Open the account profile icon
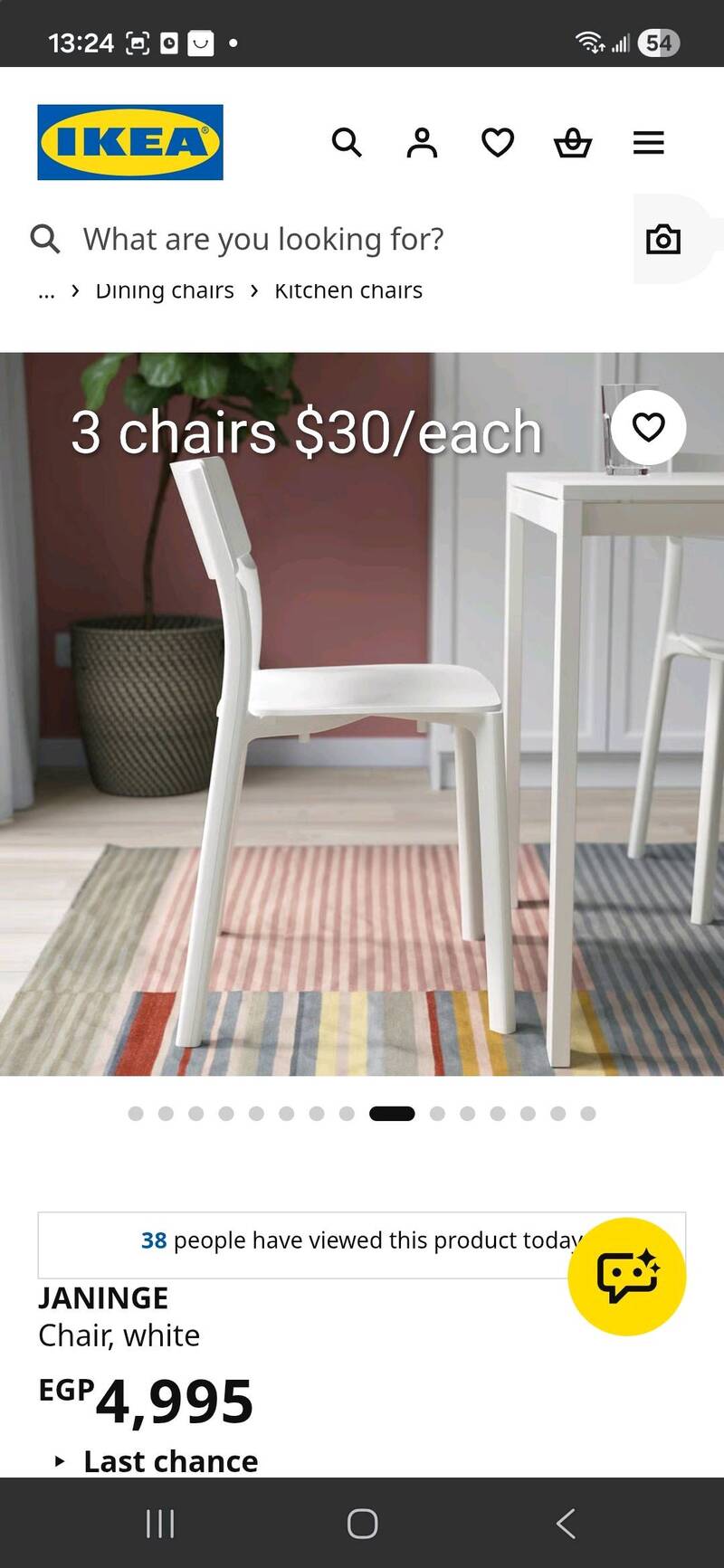Screen dimensions: 724x1568 [422, 142]
